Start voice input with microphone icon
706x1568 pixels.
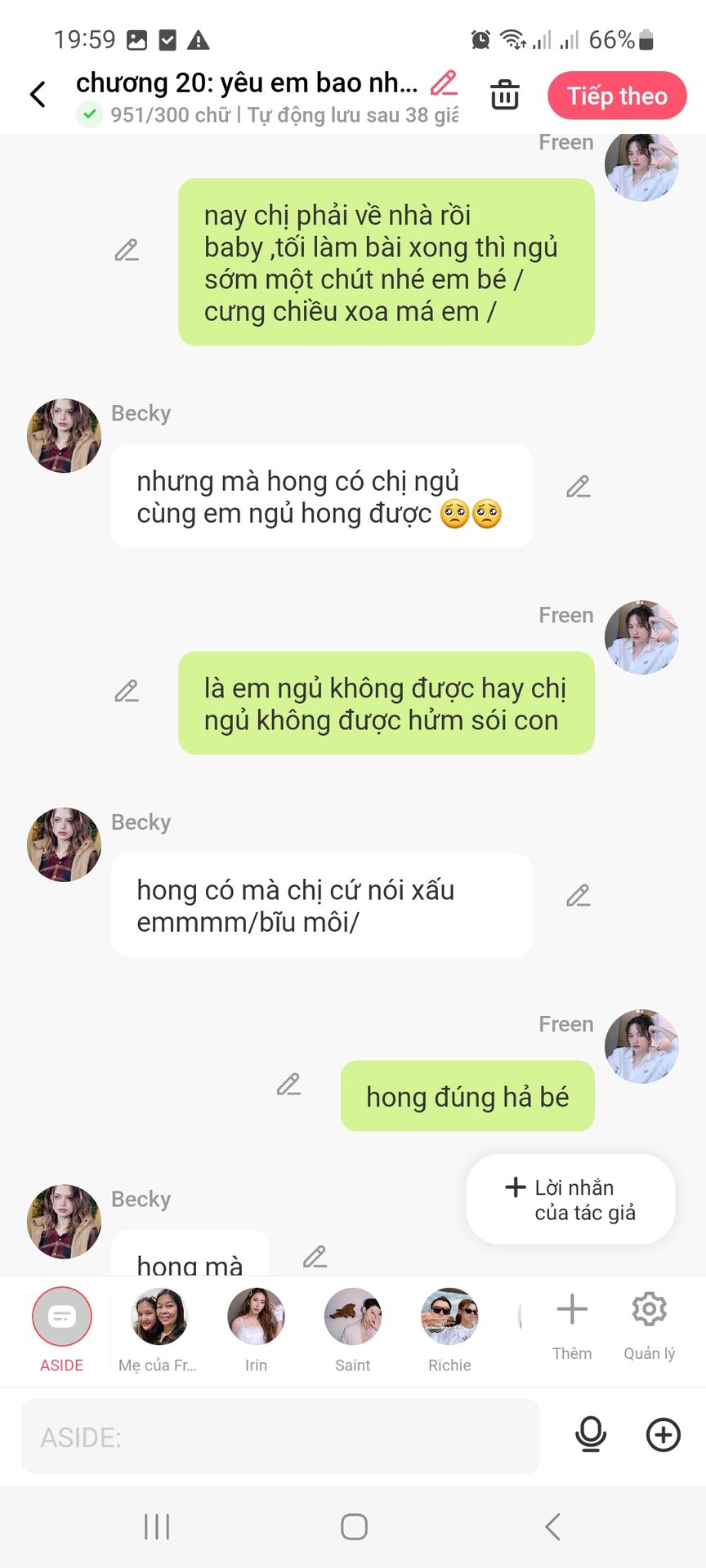tap(591, 1435)
